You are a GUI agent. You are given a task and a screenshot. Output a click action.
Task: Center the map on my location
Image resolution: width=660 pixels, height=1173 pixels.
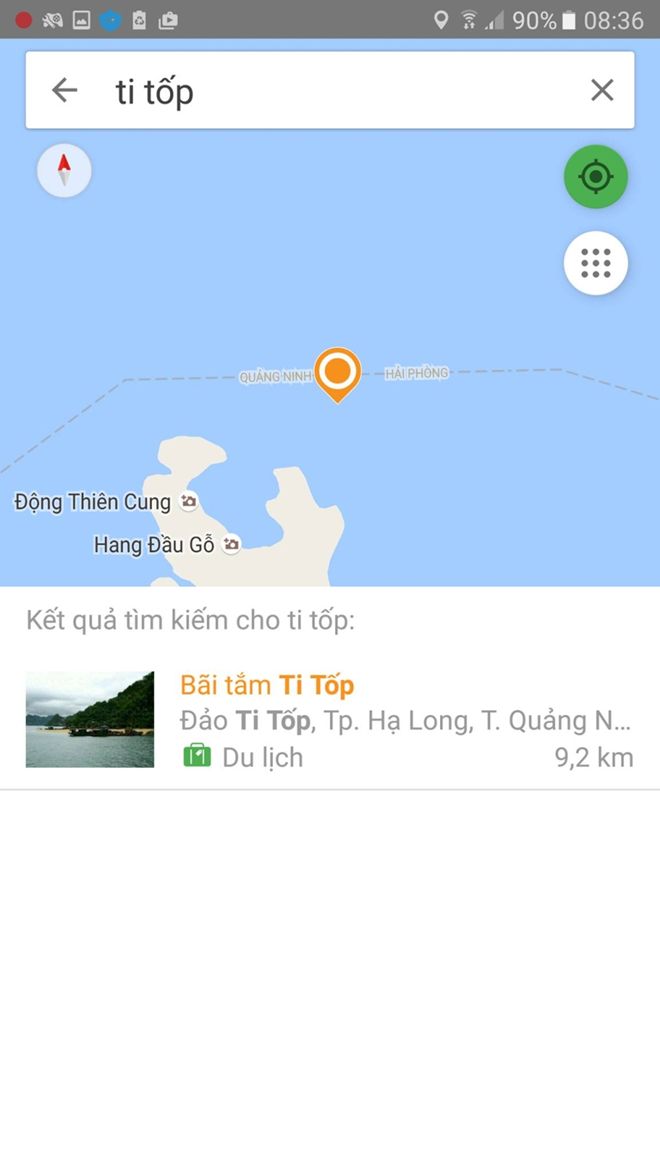point(596,177)
